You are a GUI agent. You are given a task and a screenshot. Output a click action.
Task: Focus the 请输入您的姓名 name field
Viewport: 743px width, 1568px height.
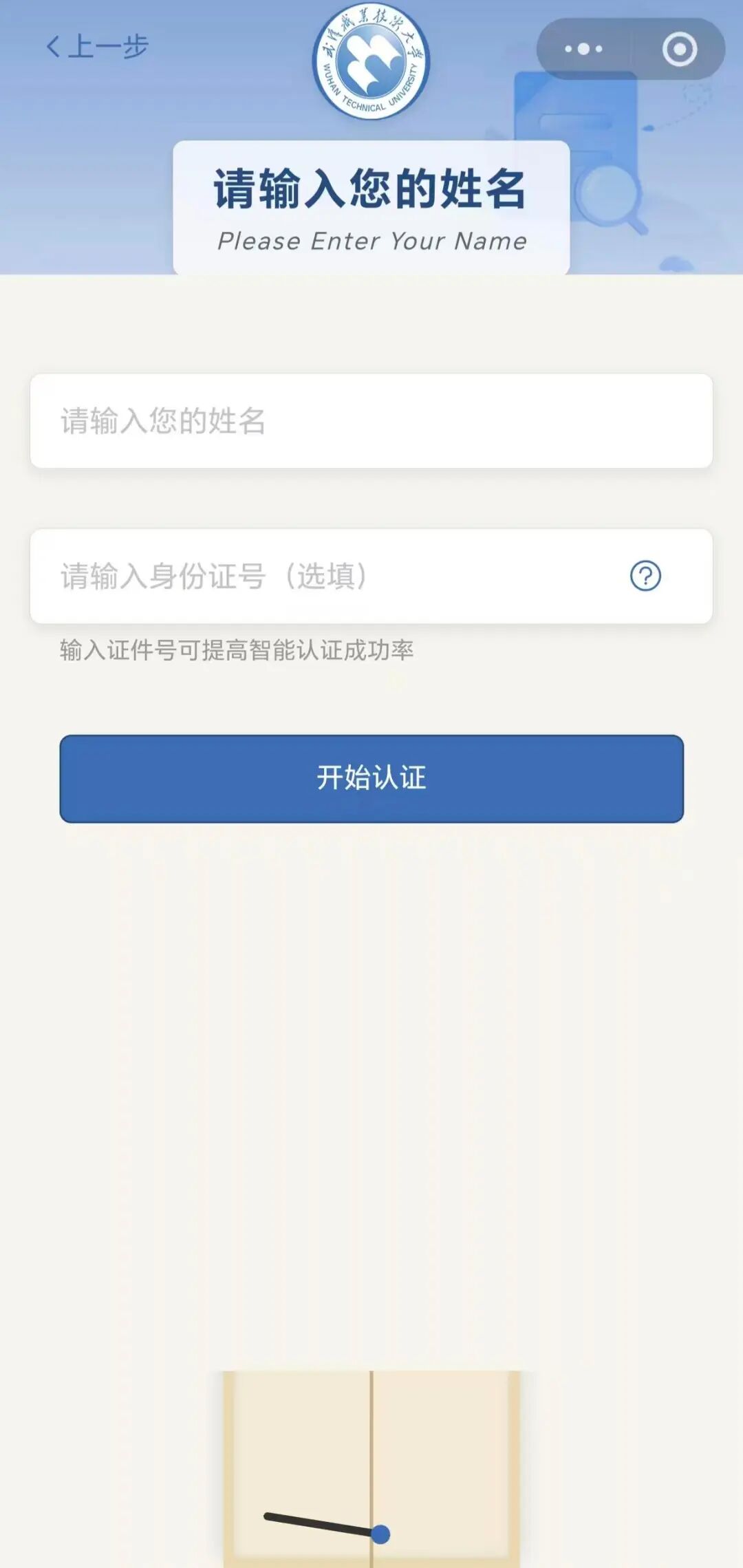click(371, 421)
